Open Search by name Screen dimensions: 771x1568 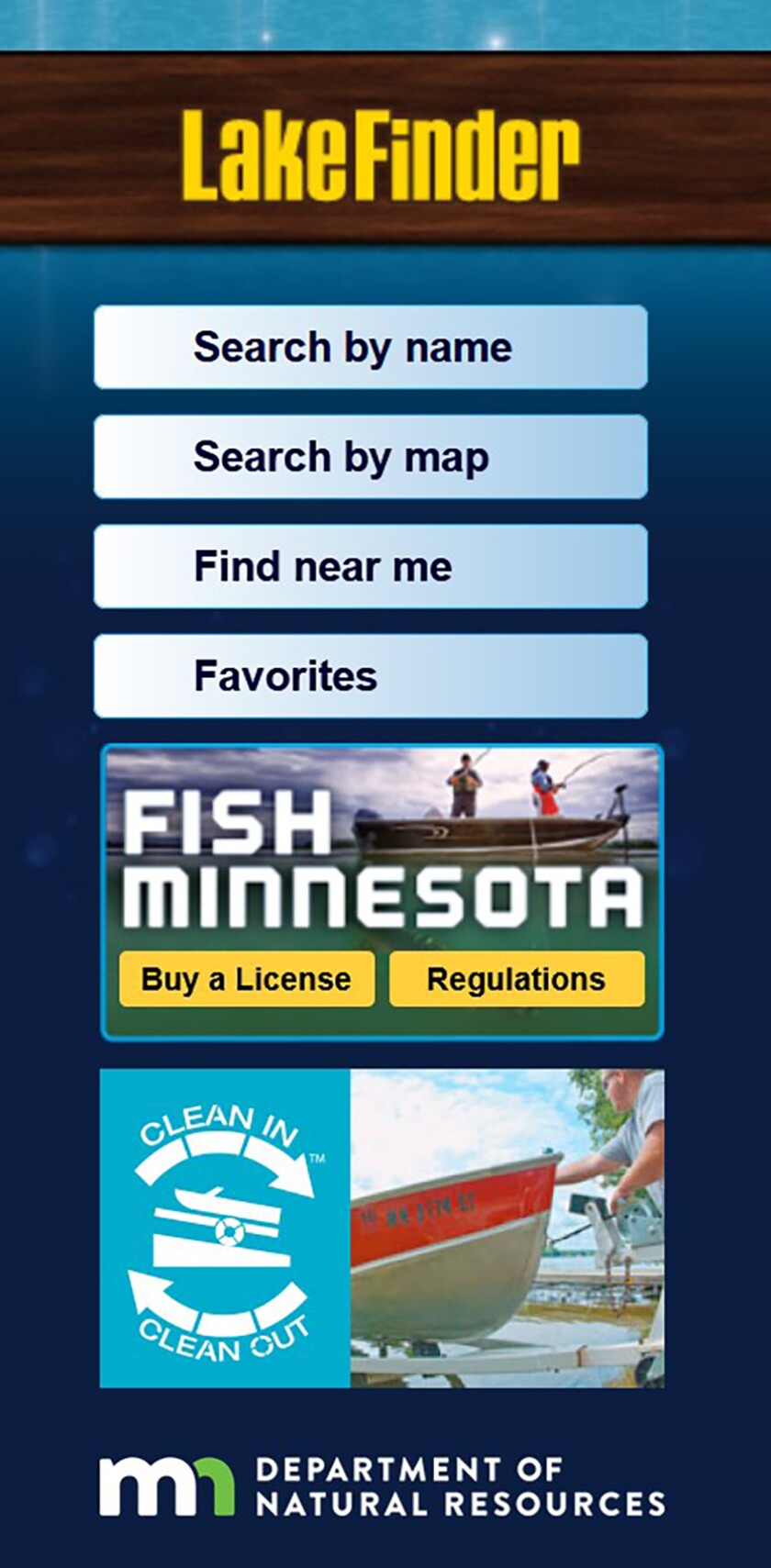point(370,347)
